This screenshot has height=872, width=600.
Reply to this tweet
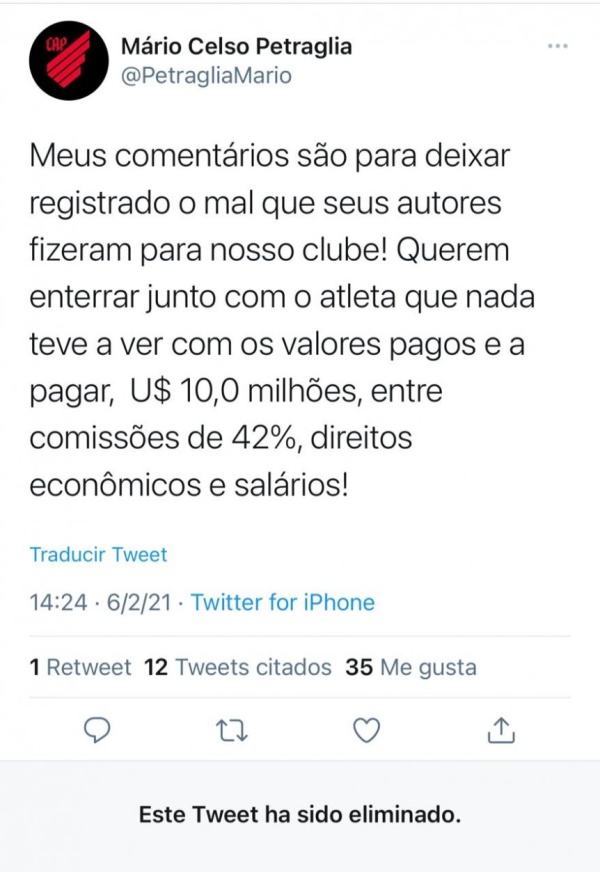click(x=96, y=731)
